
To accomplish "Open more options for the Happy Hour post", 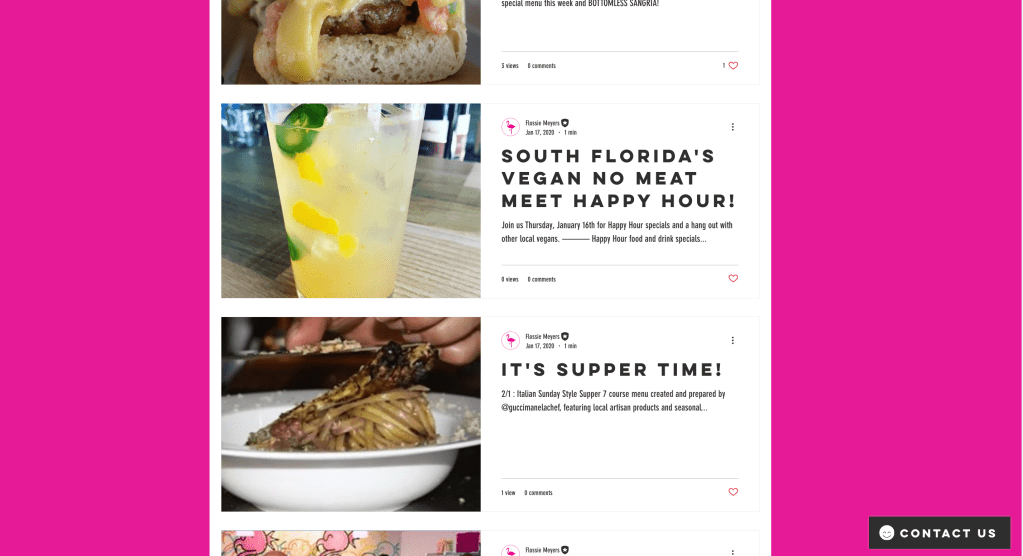I will (733, 127).
